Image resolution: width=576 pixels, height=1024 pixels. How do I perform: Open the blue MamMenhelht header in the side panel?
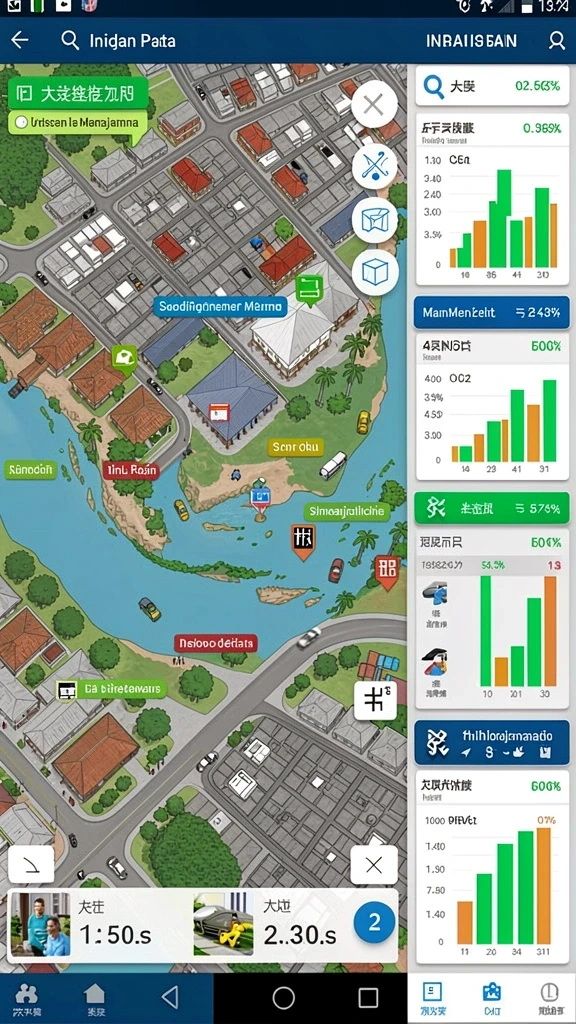pos(491,312)
